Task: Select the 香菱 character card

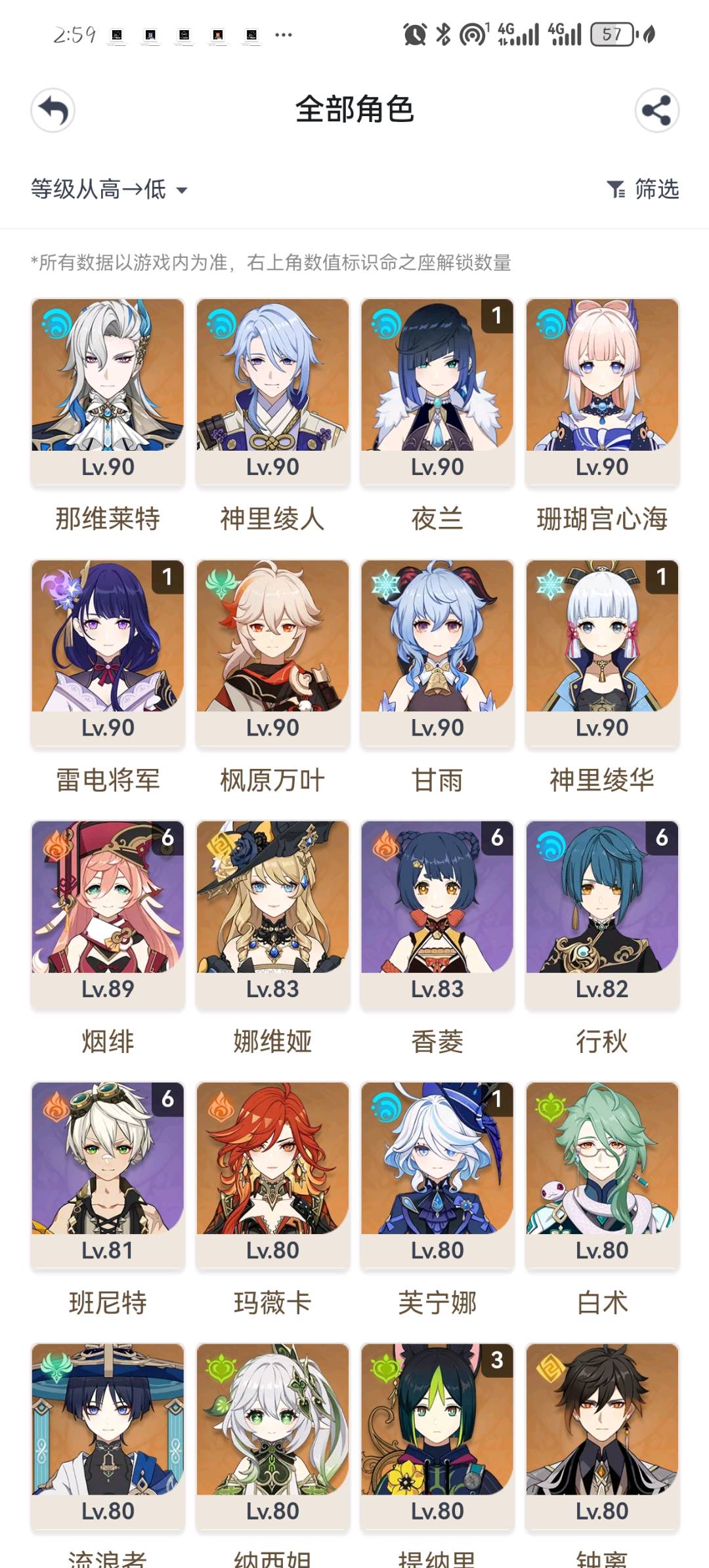Action: (x=437, y=913)
